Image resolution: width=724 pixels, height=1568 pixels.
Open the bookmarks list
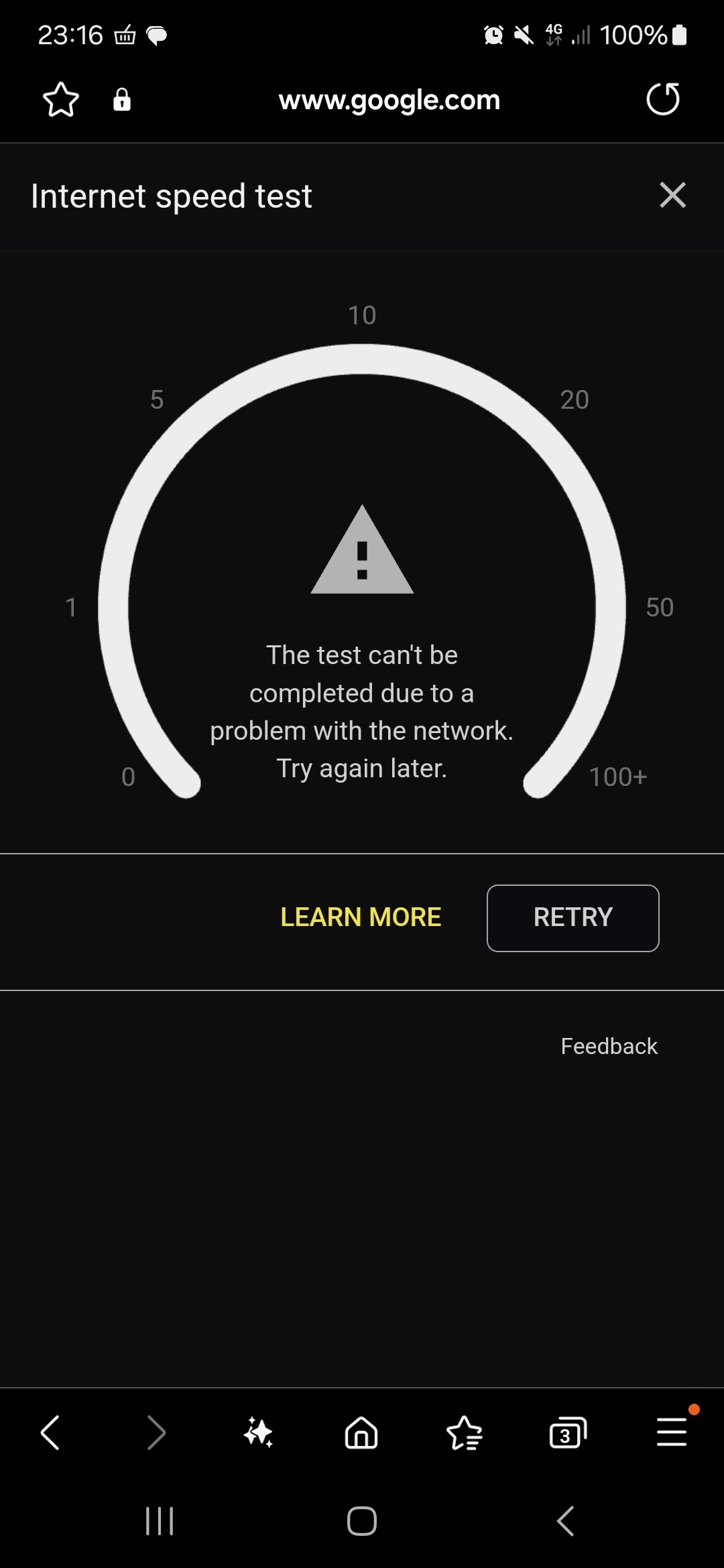(465, 1433)
